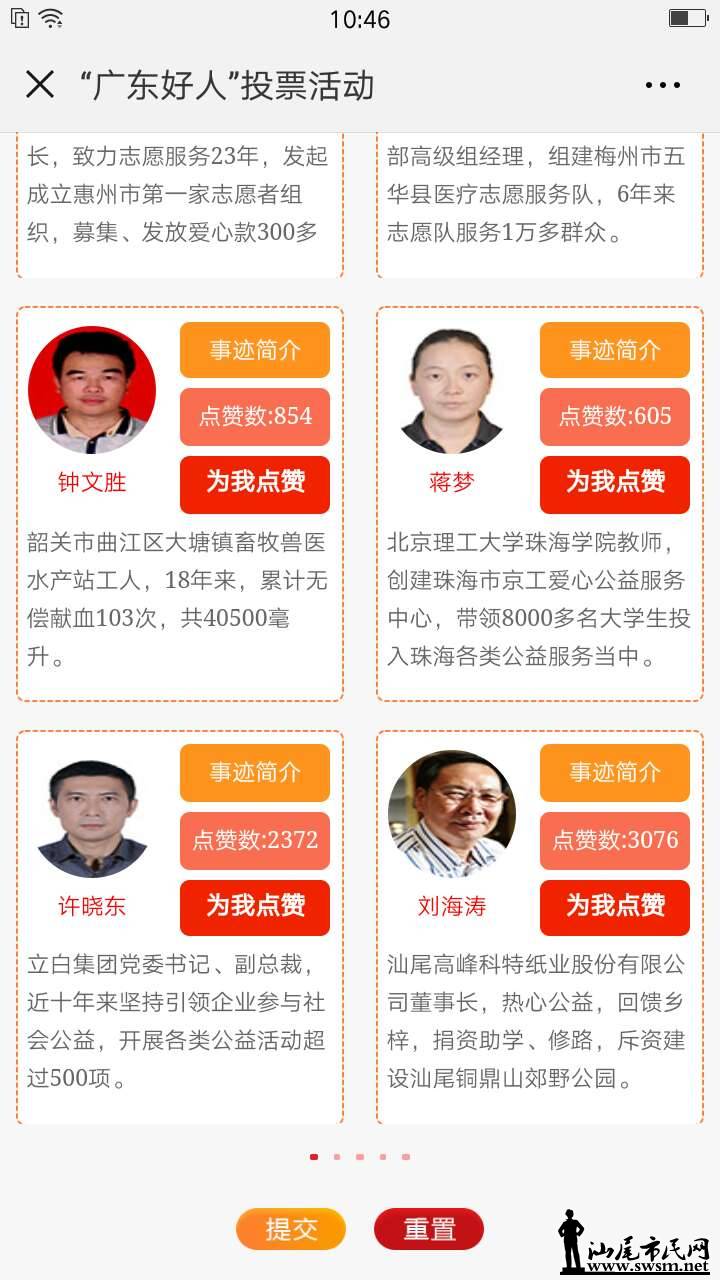The height and width of the screenshot is (1280, 720).
Task: Tap 为我点赞 for 蒋梦
Action: (x=615, y=484)
